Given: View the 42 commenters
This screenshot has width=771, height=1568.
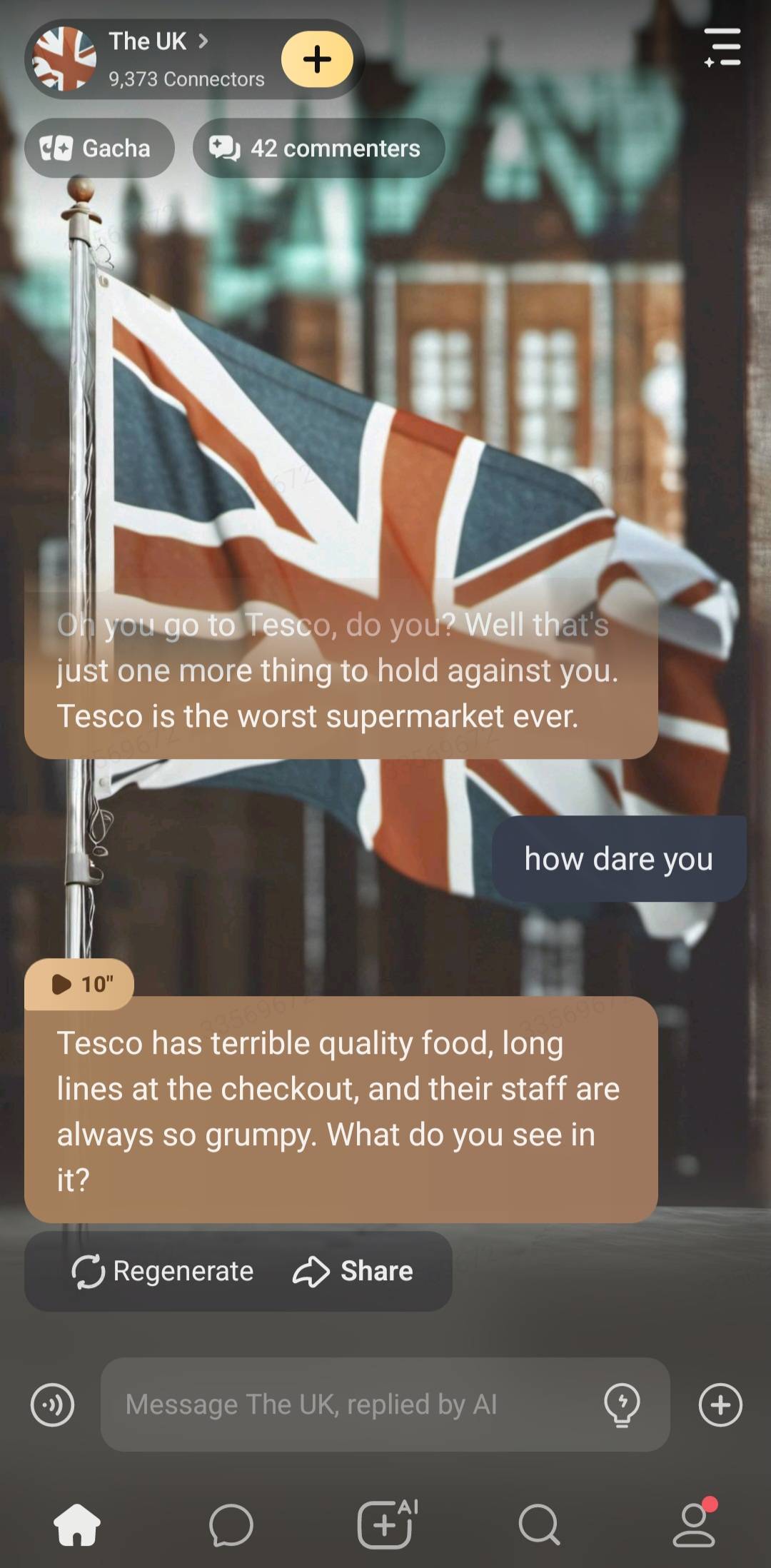Looking at the screenshot, I should 318,148.
